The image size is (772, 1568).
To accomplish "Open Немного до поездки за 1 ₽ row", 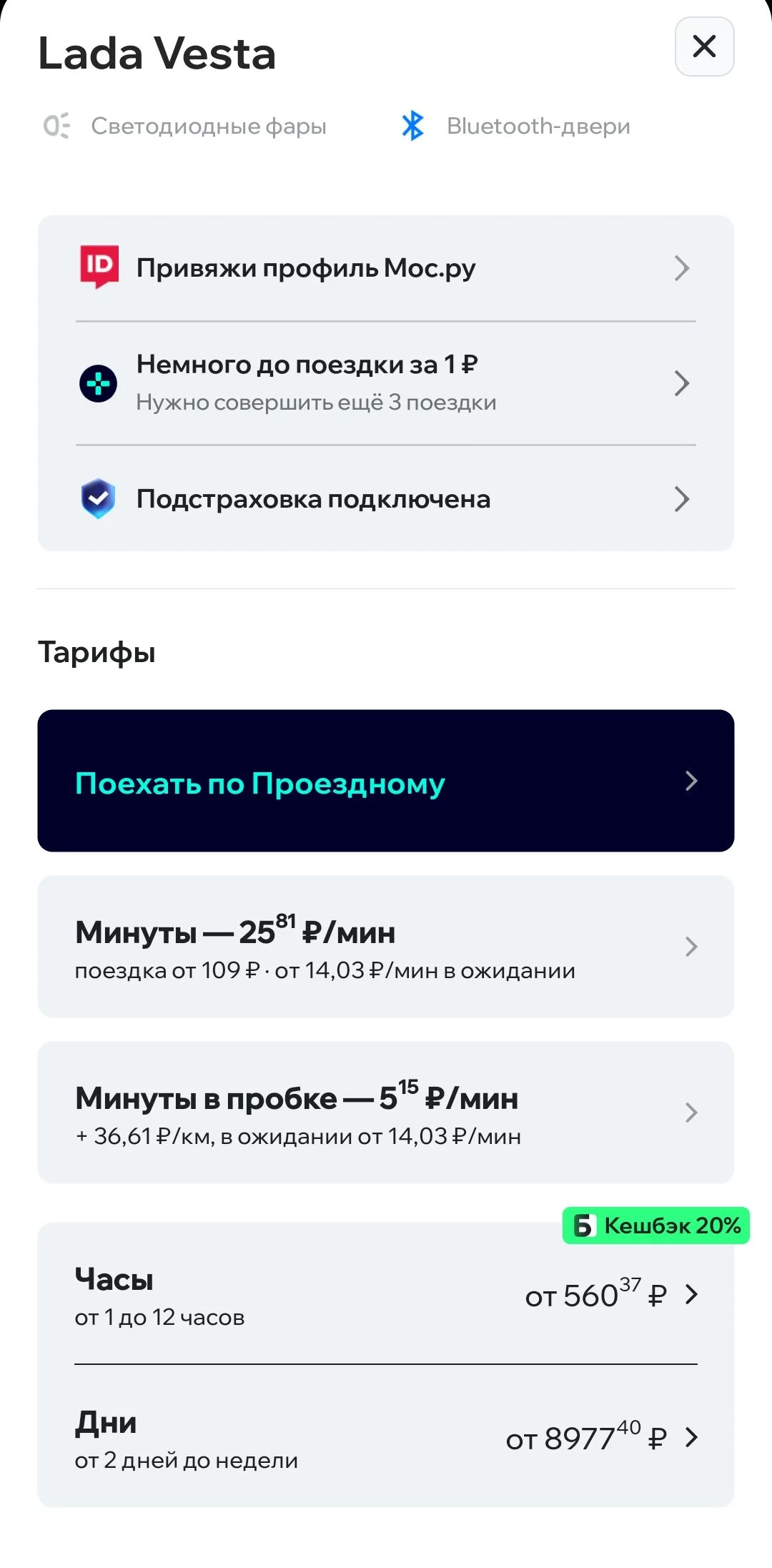I will point(386,383).
